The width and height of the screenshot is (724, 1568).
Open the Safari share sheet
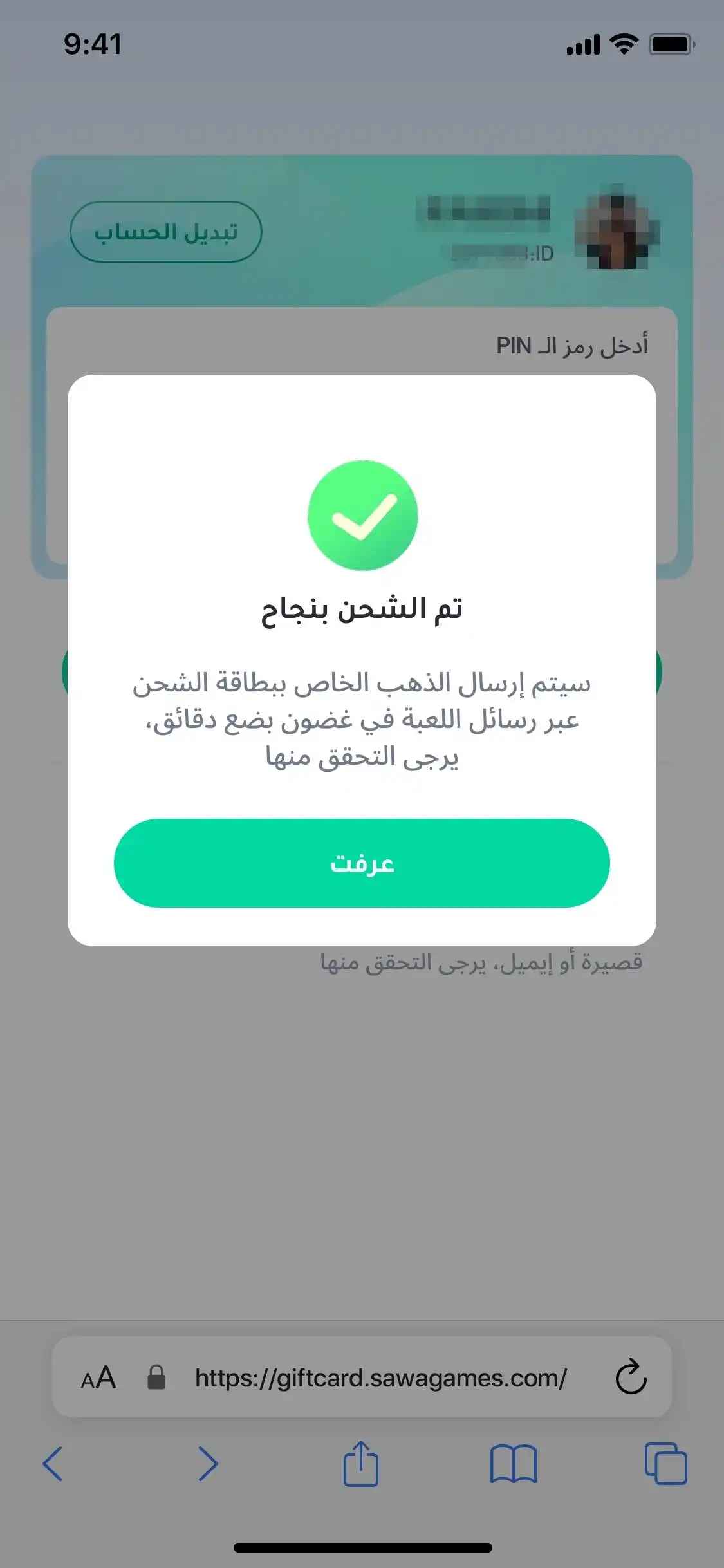(x=361, y=1464)
